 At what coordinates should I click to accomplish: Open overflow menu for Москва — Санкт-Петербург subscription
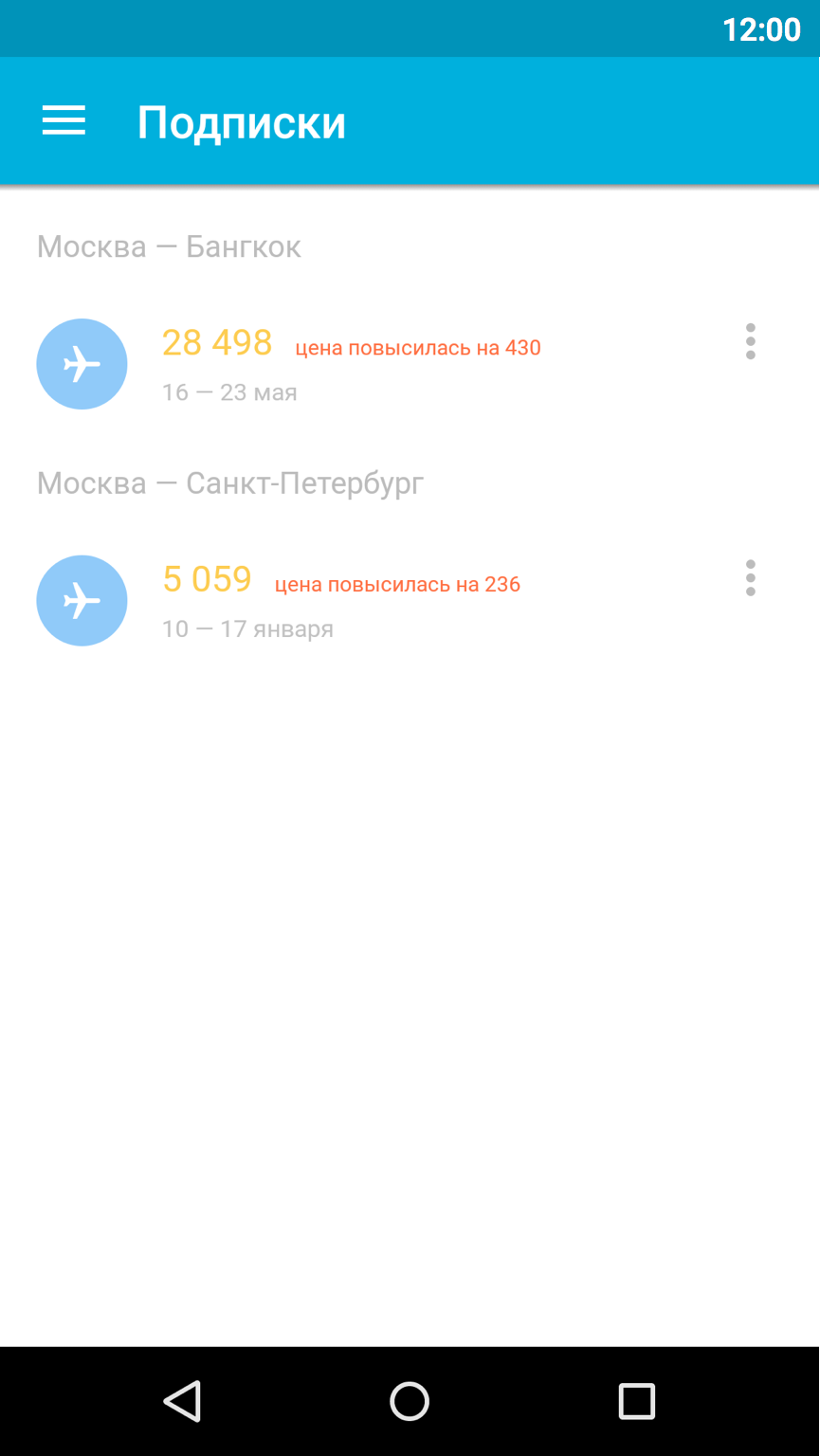(750, 578)
